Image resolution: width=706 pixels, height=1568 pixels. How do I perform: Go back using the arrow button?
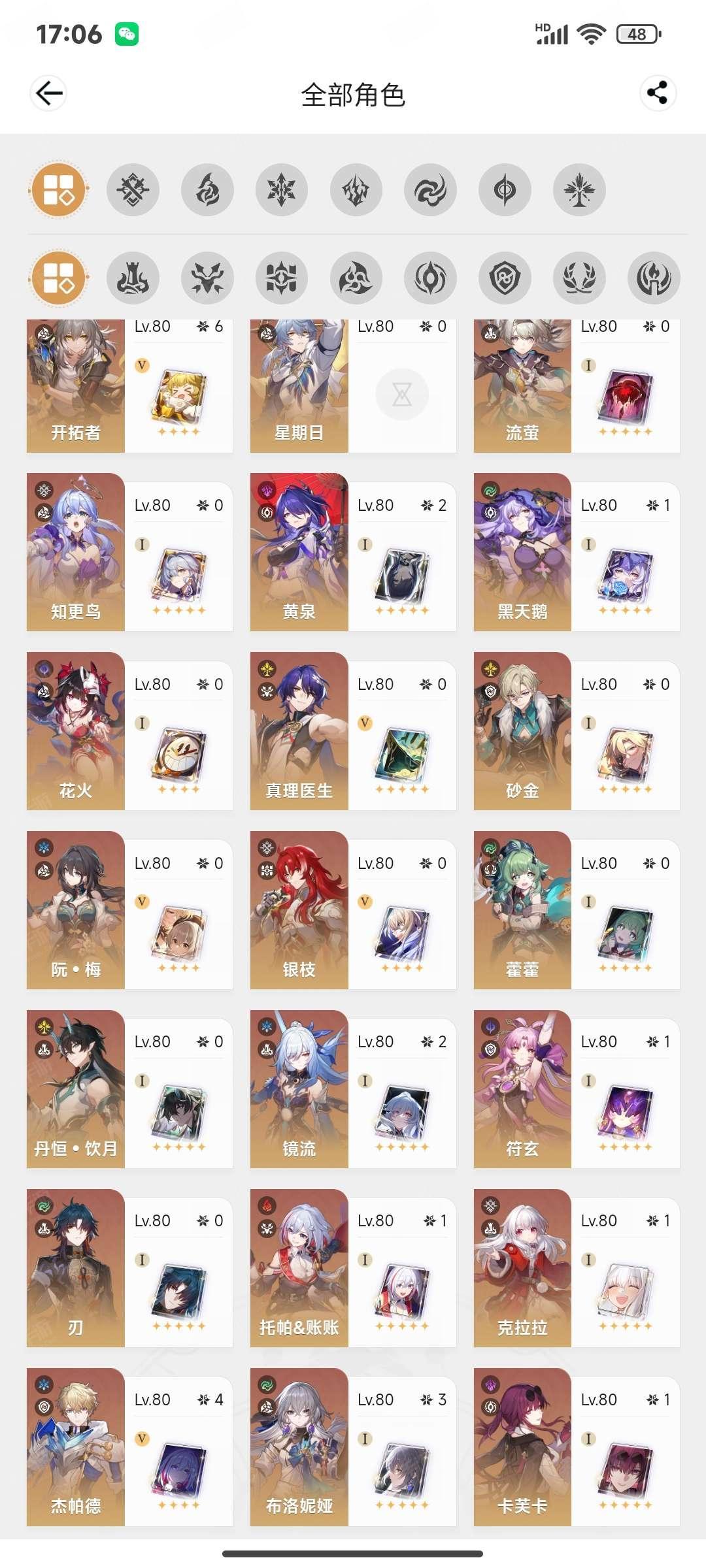[x=48, y=93]
